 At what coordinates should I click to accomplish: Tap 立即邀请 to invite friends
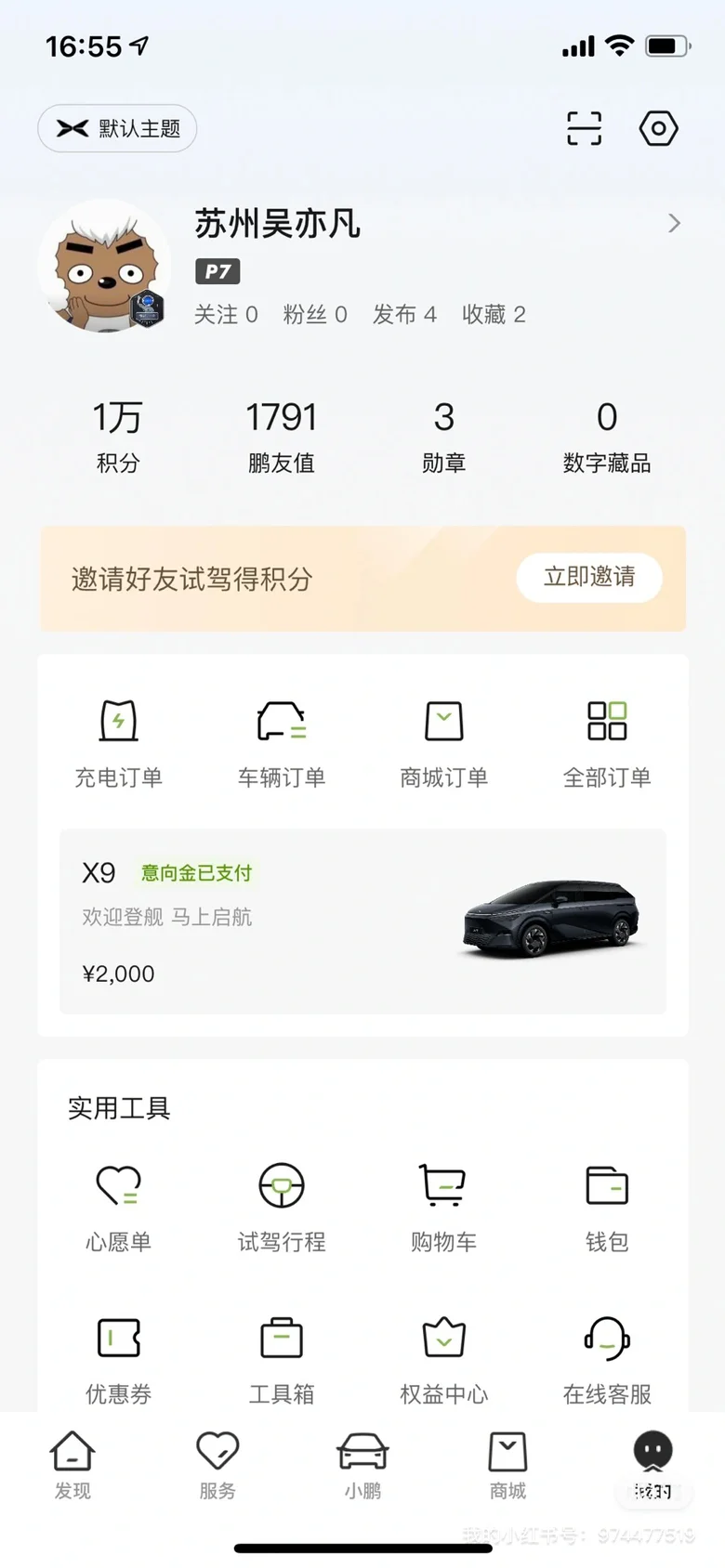(589, 577)
